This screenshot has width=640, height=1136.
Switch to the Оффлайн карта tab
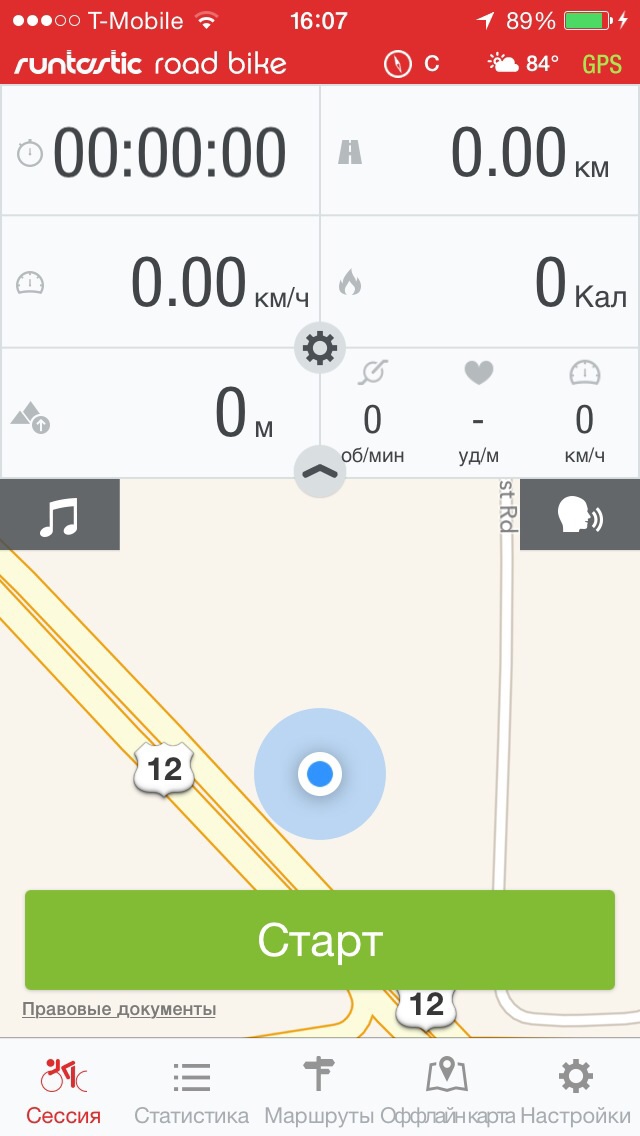click(x=447, y=1092)
